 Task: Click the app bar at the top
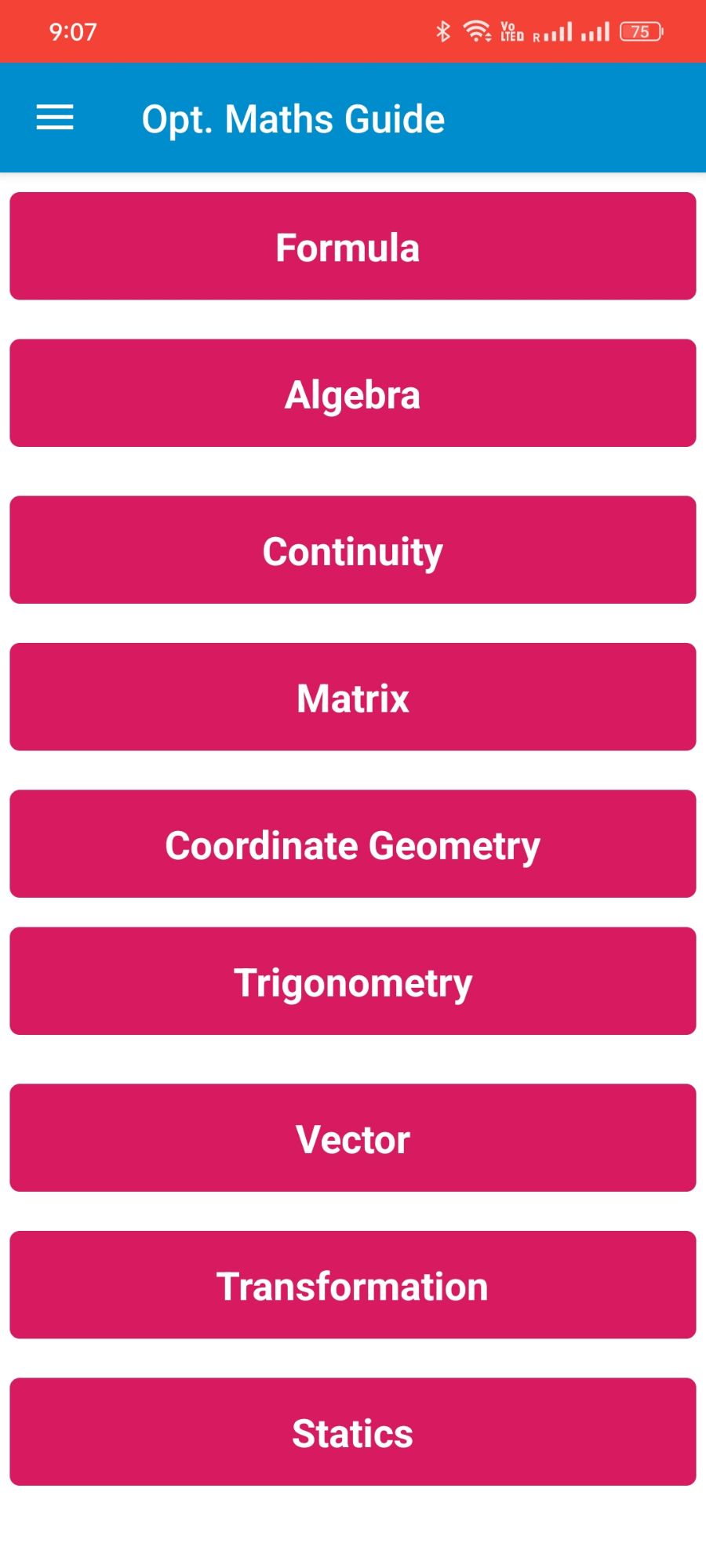[x=353, y=118]
